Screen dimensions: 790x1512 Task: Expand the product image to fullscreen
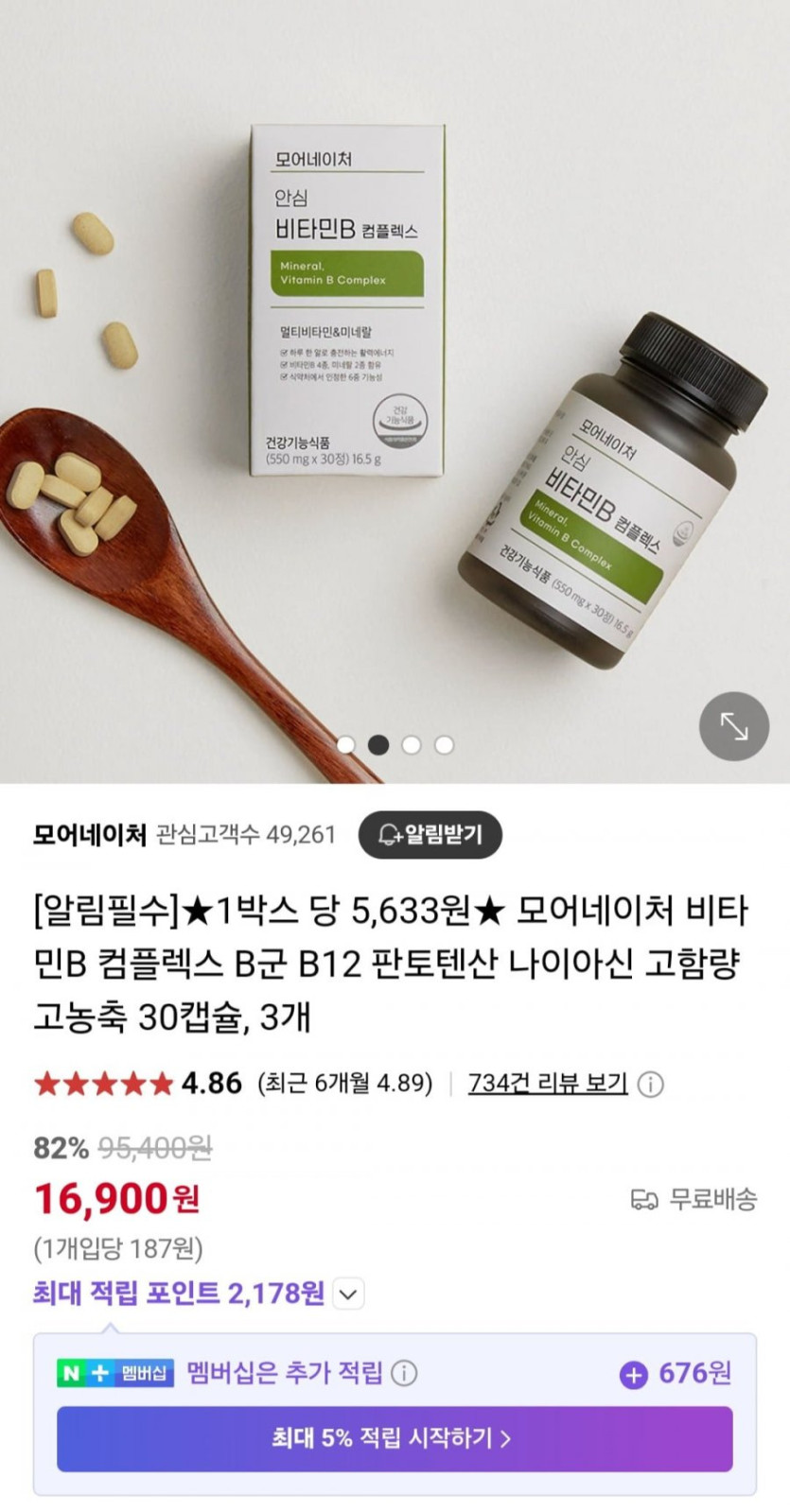(x=733, y=726)
